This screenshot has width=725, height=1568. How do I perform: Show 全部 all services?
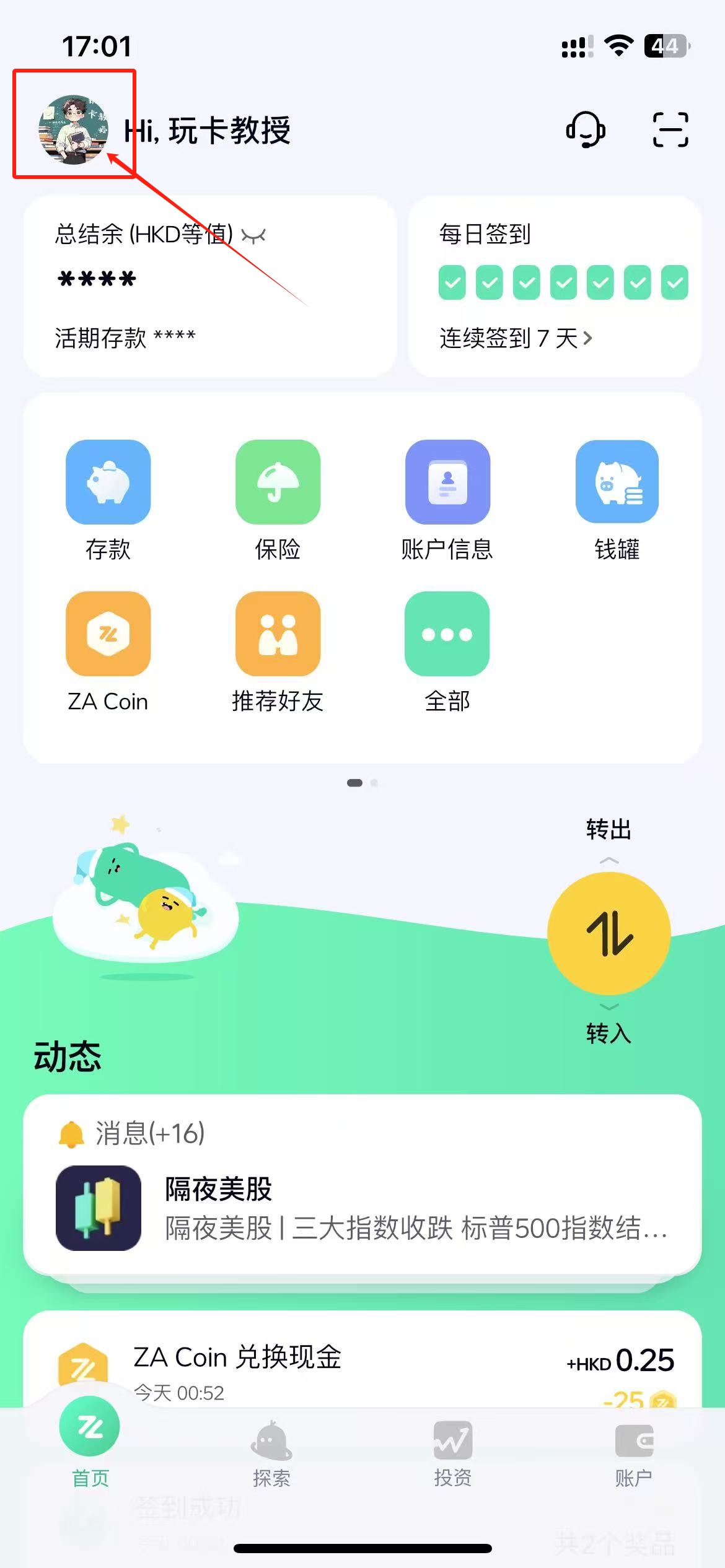[447, 651]
